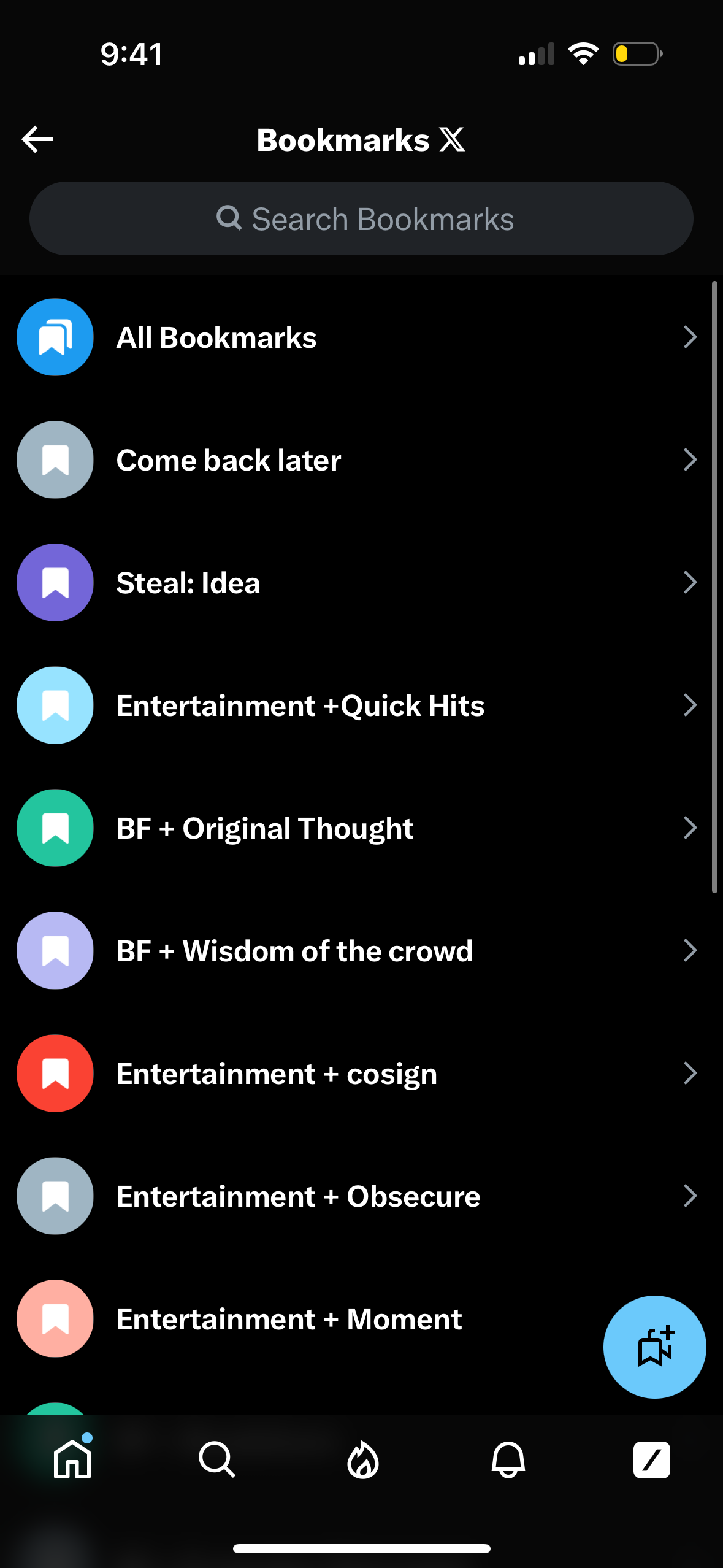723x1568 pixels.
Task: Open the Home feed icon
Action: (72, 1459)
